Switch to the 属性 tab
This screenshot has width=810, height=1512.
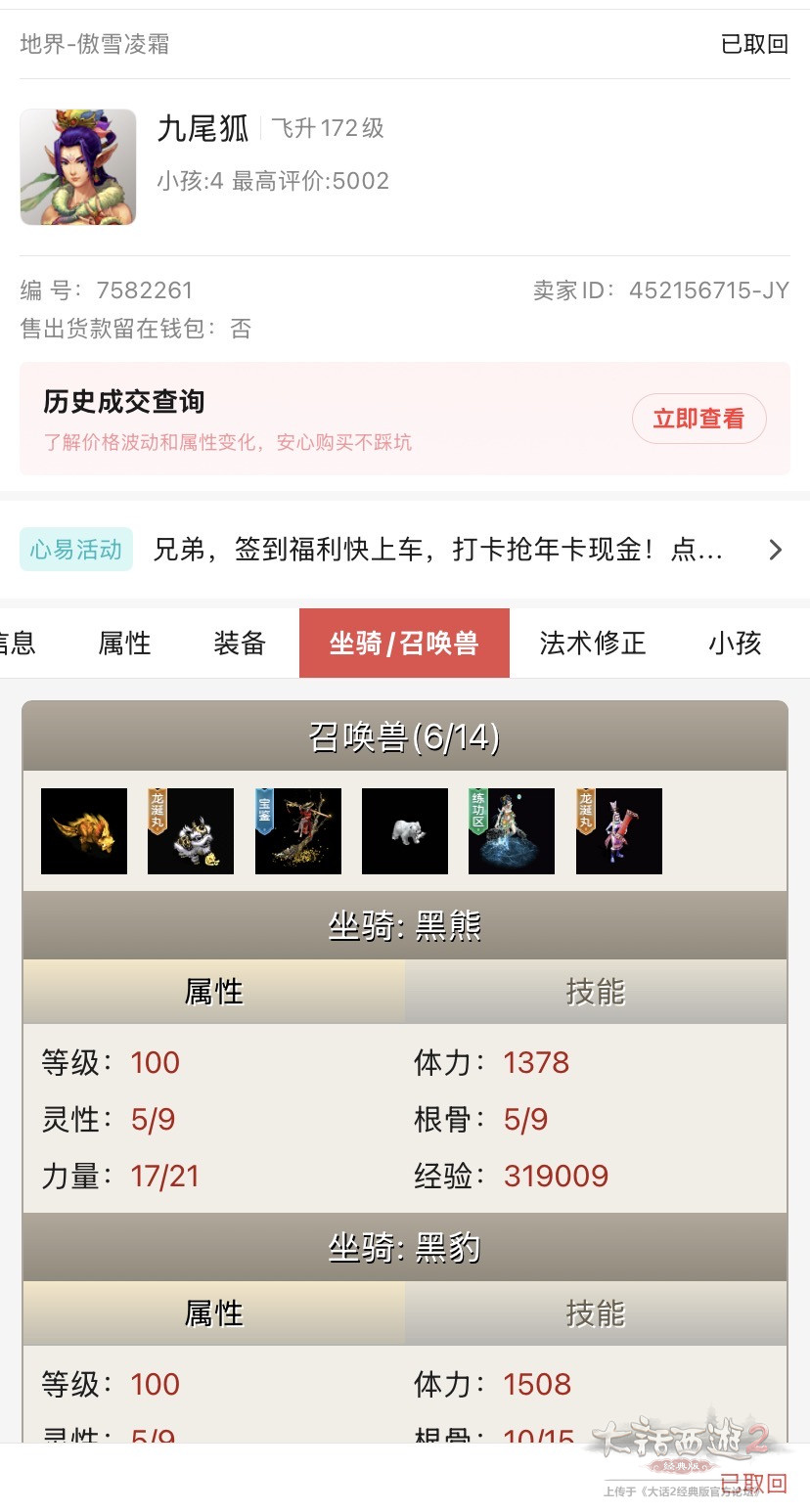point(124,643)
